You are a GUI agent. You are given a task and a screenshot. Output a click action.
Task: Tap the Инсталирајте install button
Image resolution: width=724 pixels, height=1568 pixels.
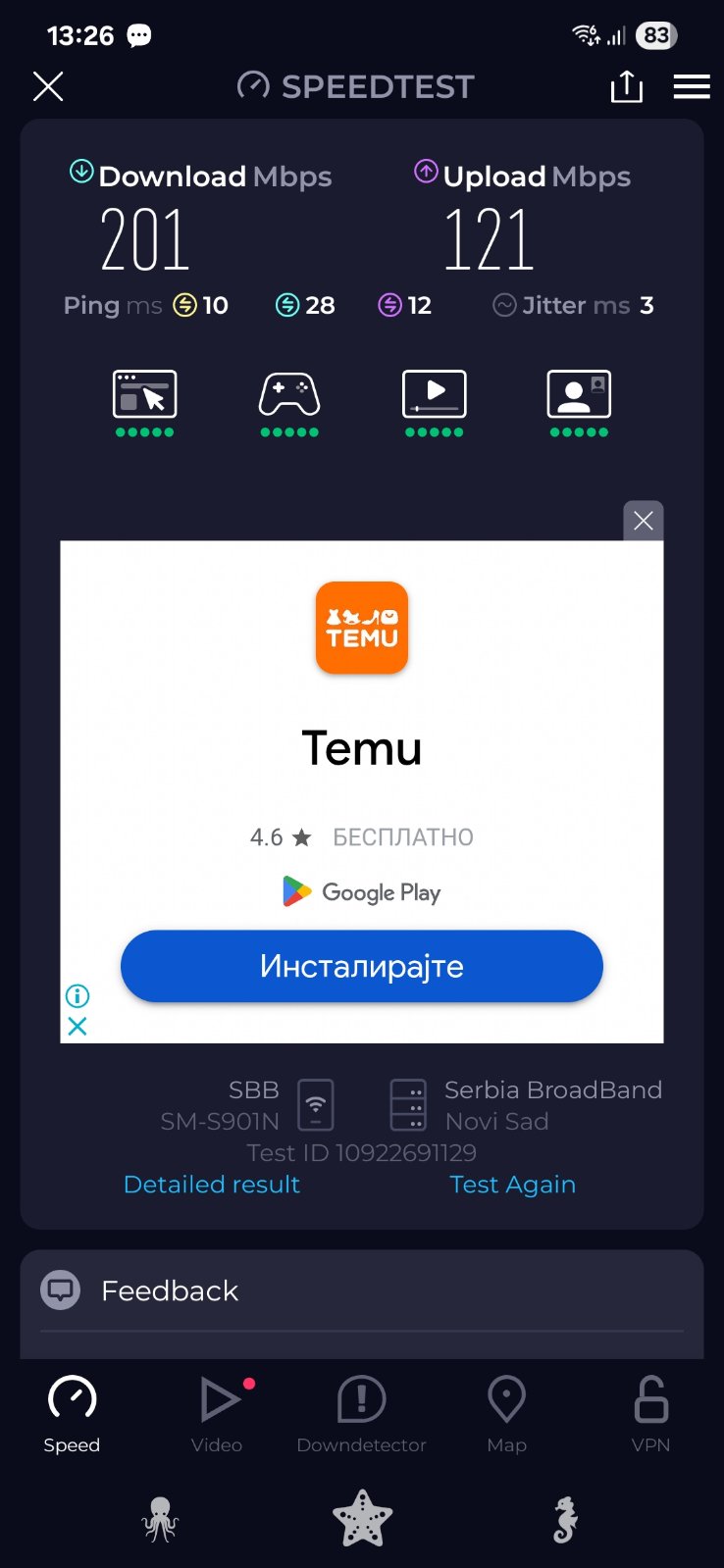[x=361, y=966]
